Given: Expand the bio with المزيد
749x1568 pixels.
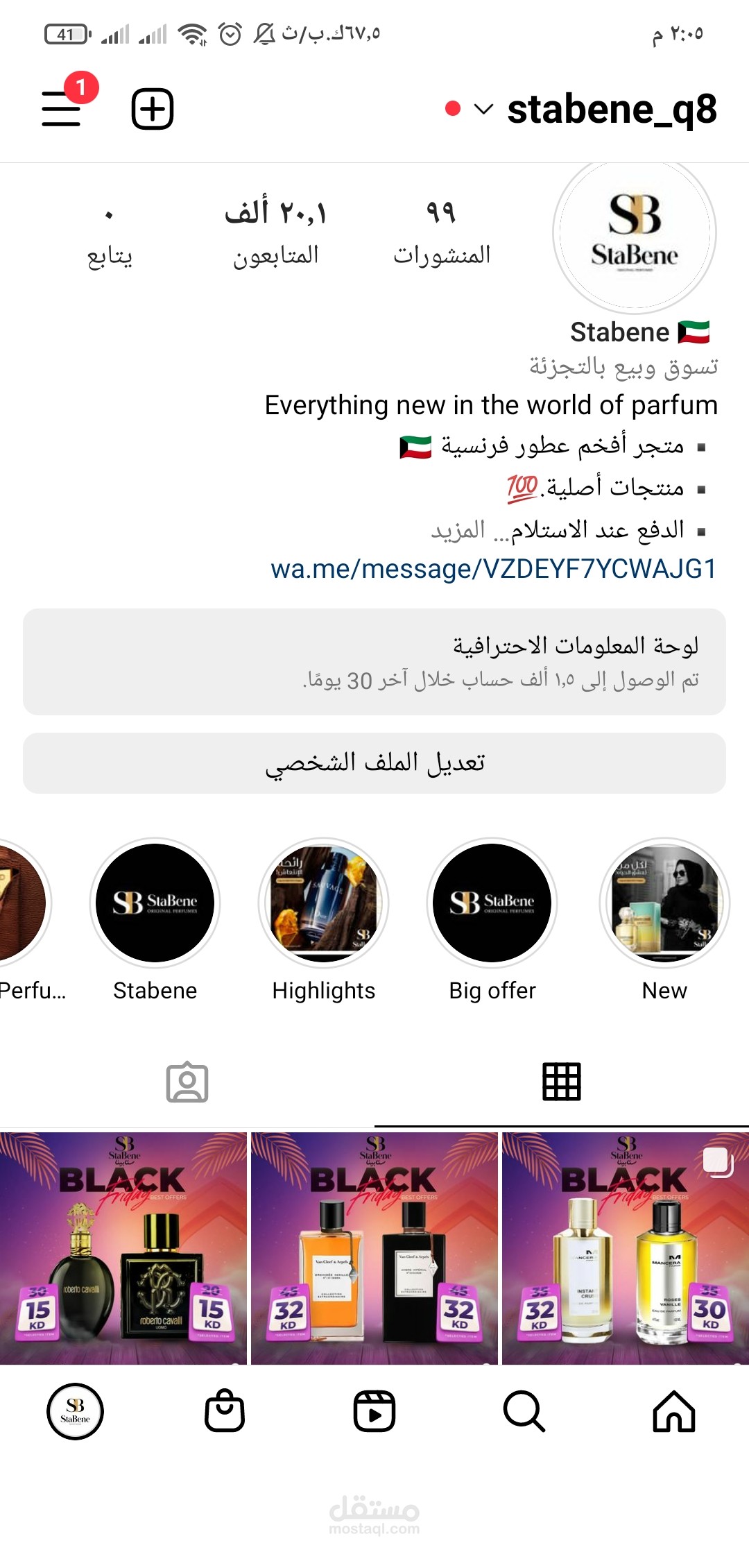Looking at the screenshot, I should pyautogui.click(x=458, y=530).
